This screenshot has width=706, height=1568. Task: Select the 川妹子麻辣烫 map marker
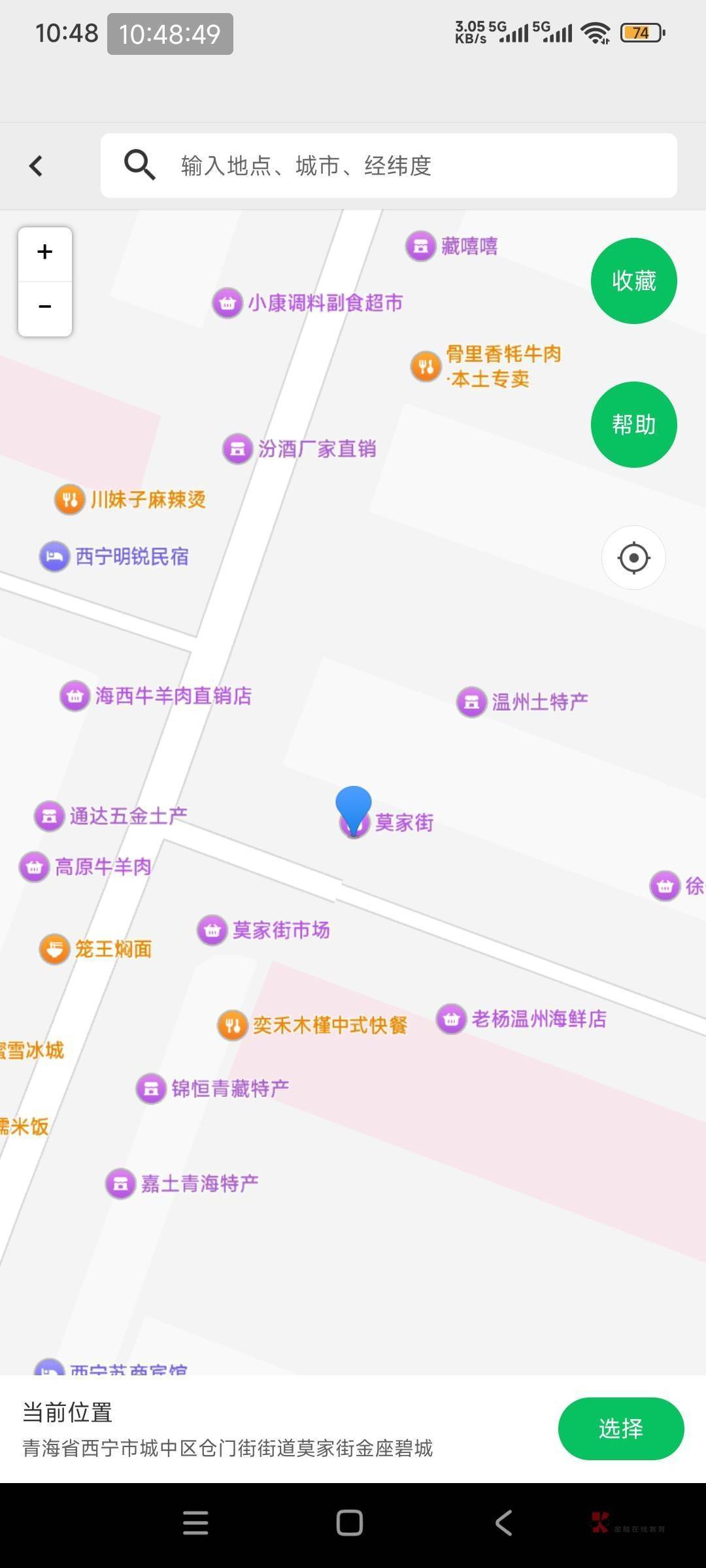(70, 500)
